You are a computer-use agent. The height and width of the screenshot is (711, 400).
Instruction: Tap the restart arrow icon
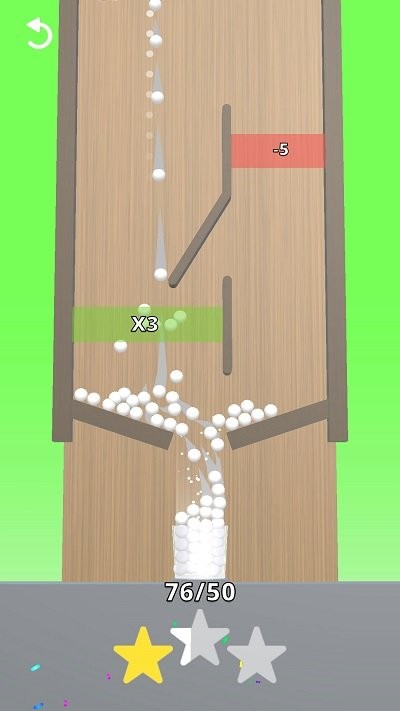(39, 33)
